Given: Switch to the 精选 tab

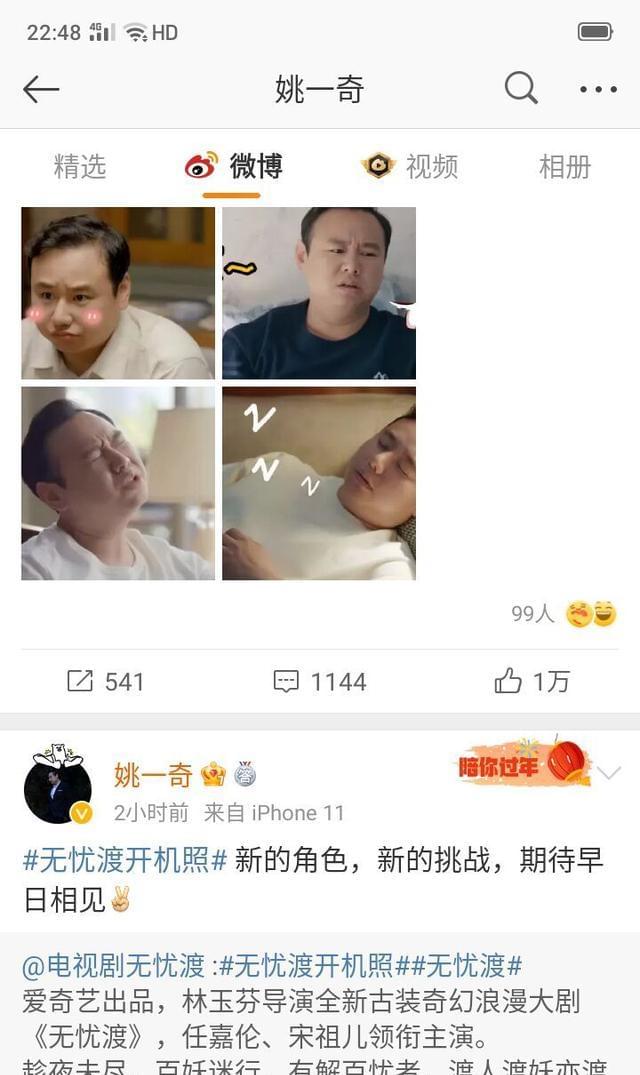Looking at the screenshot, I should [80, 167].
